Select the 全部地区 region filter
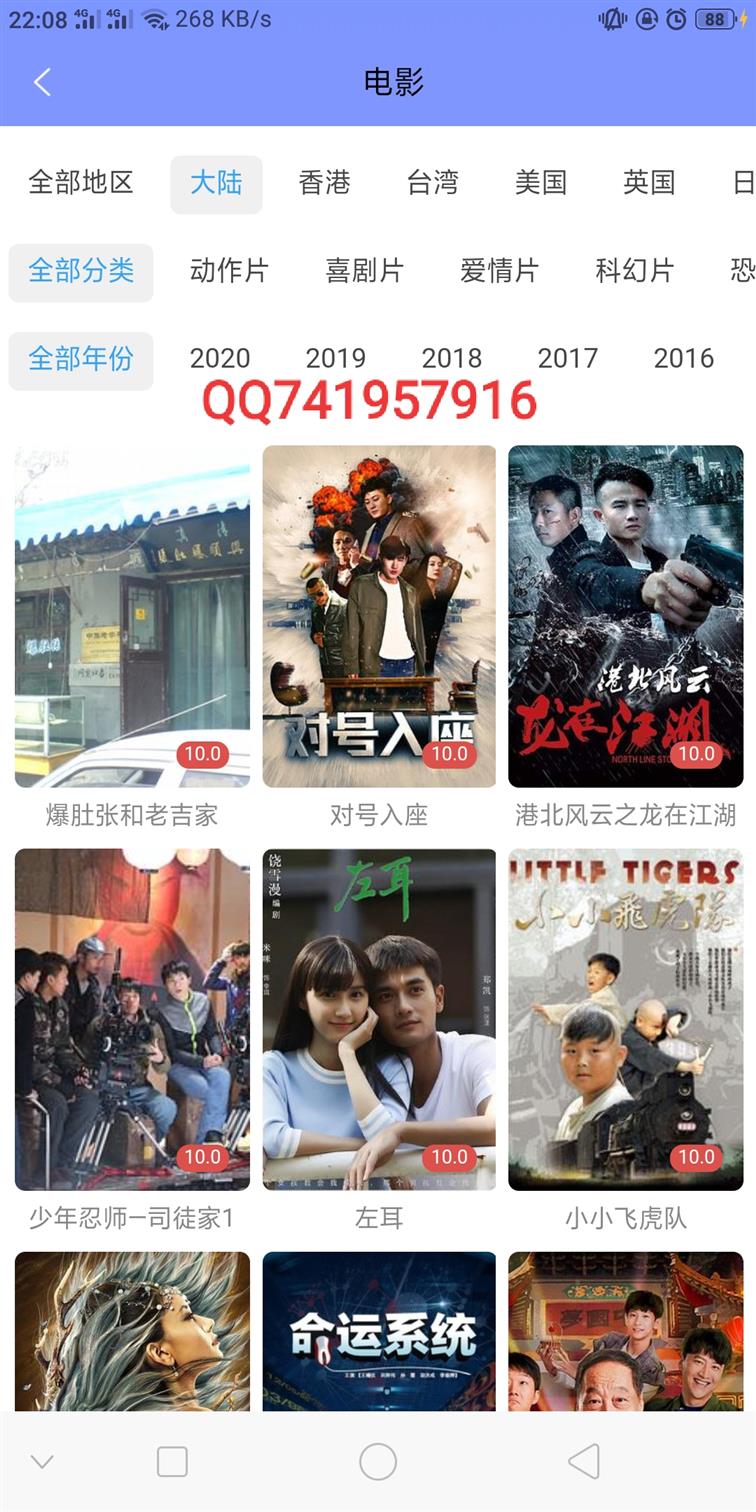Viewport: 756px width, 1512px height. pos(81,183)
